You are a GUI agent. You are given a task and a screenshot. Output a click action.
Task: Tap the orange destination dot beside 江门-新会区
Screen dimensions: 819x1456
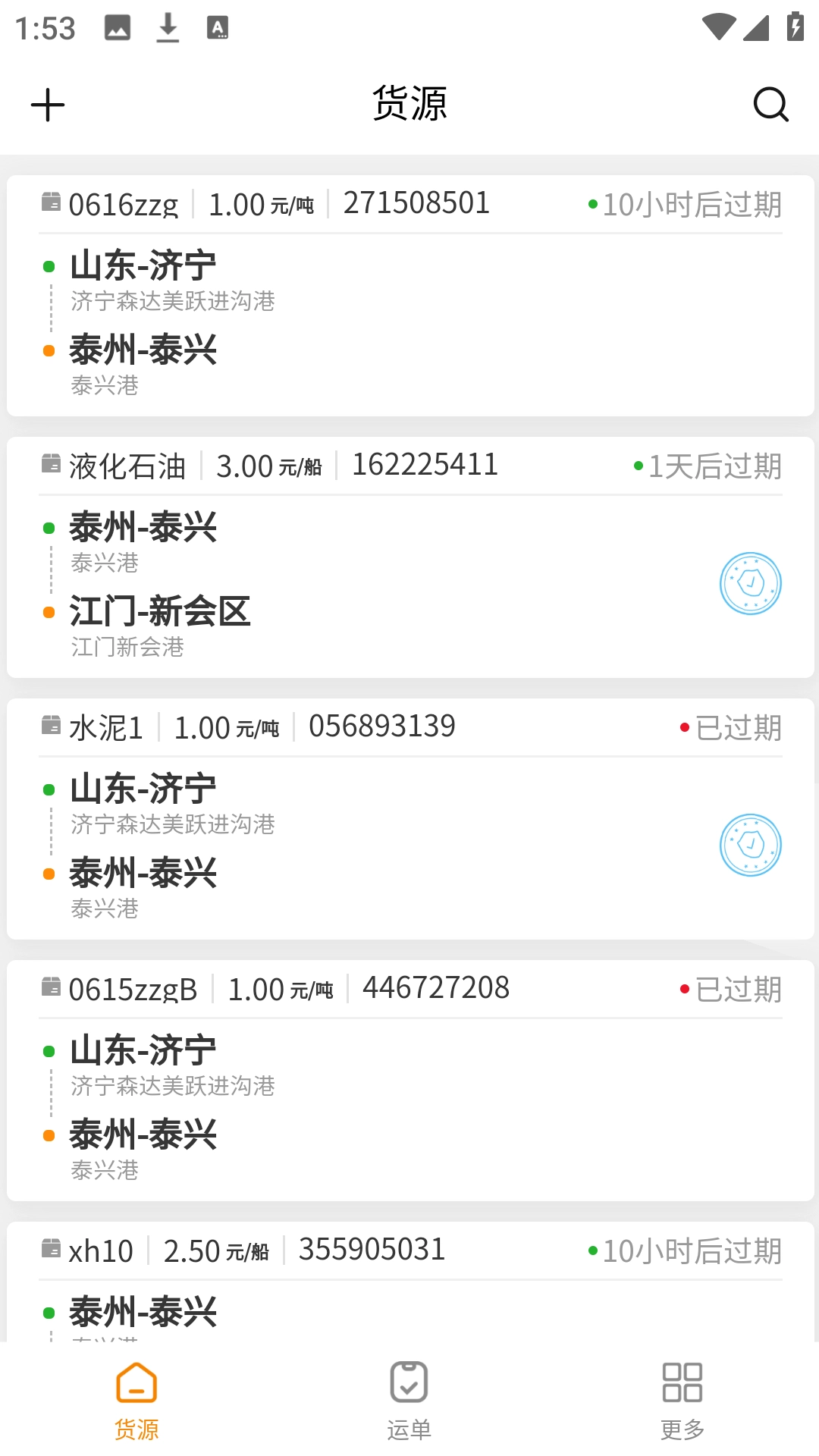(x=50, y=610)
